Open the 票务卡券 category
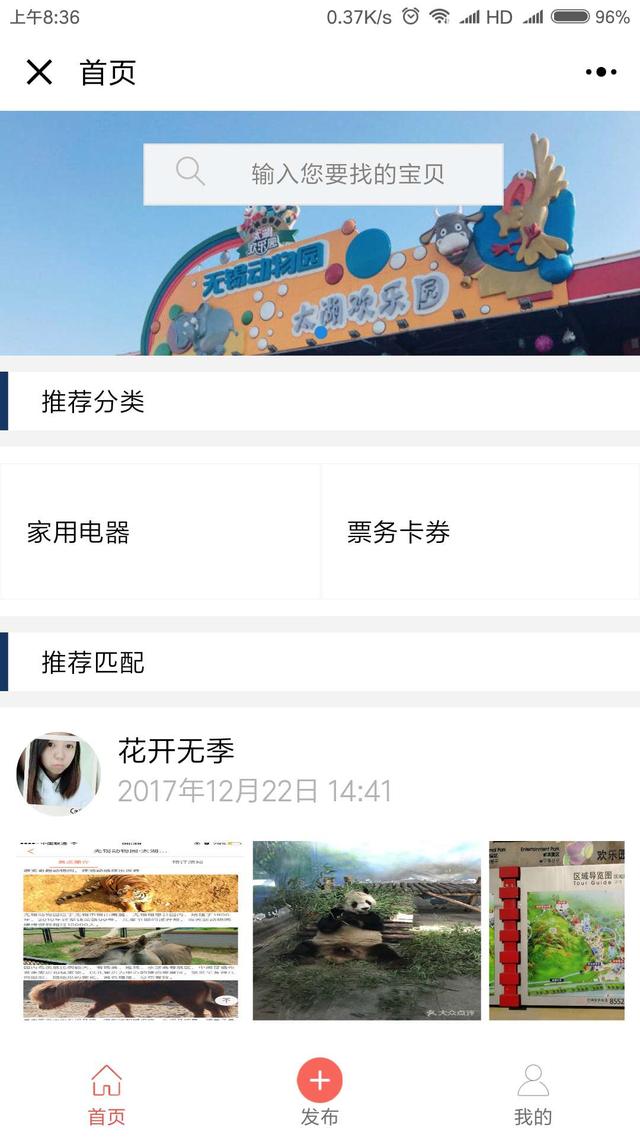 480,532
